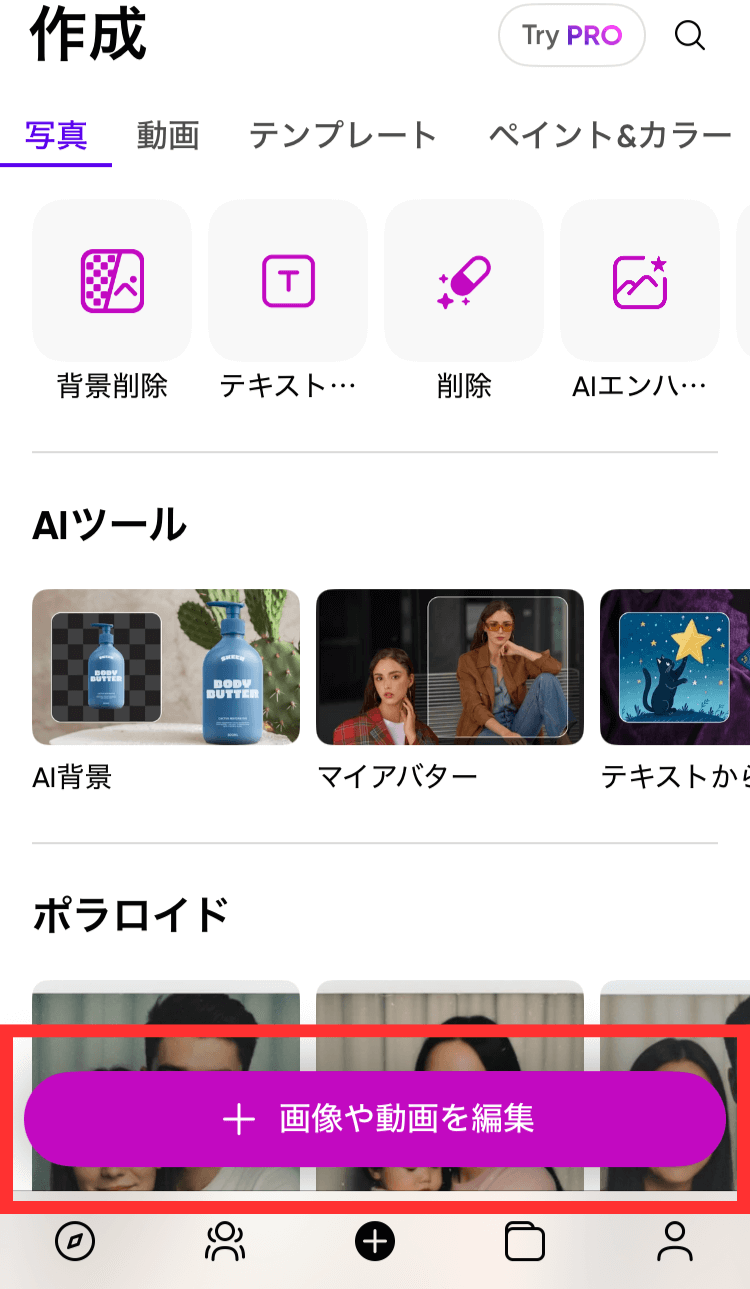Tap the black plus create icon

(x=375, y=1242)
